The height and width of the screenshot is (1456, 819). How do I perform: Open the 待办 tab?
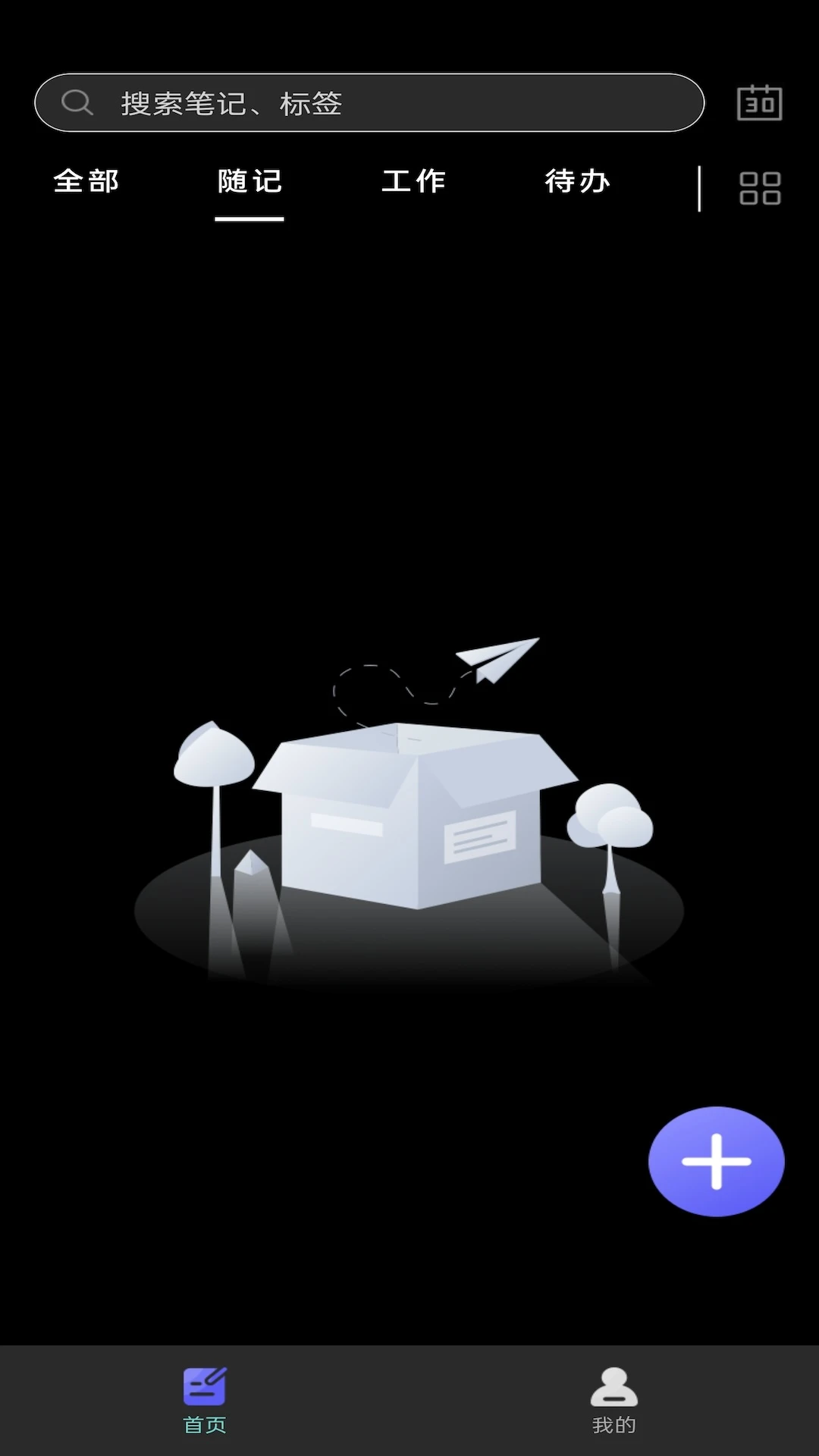pyautogui.click(x=577, y=181)
